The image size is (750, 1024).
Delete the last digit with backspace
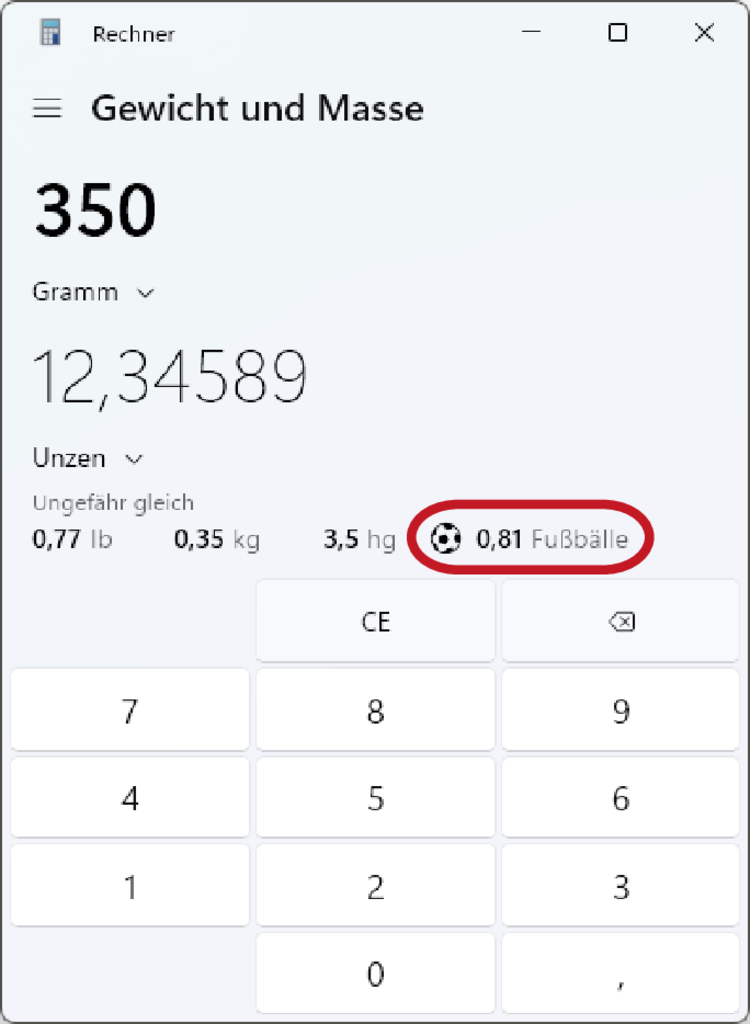[x=620, y=622]
